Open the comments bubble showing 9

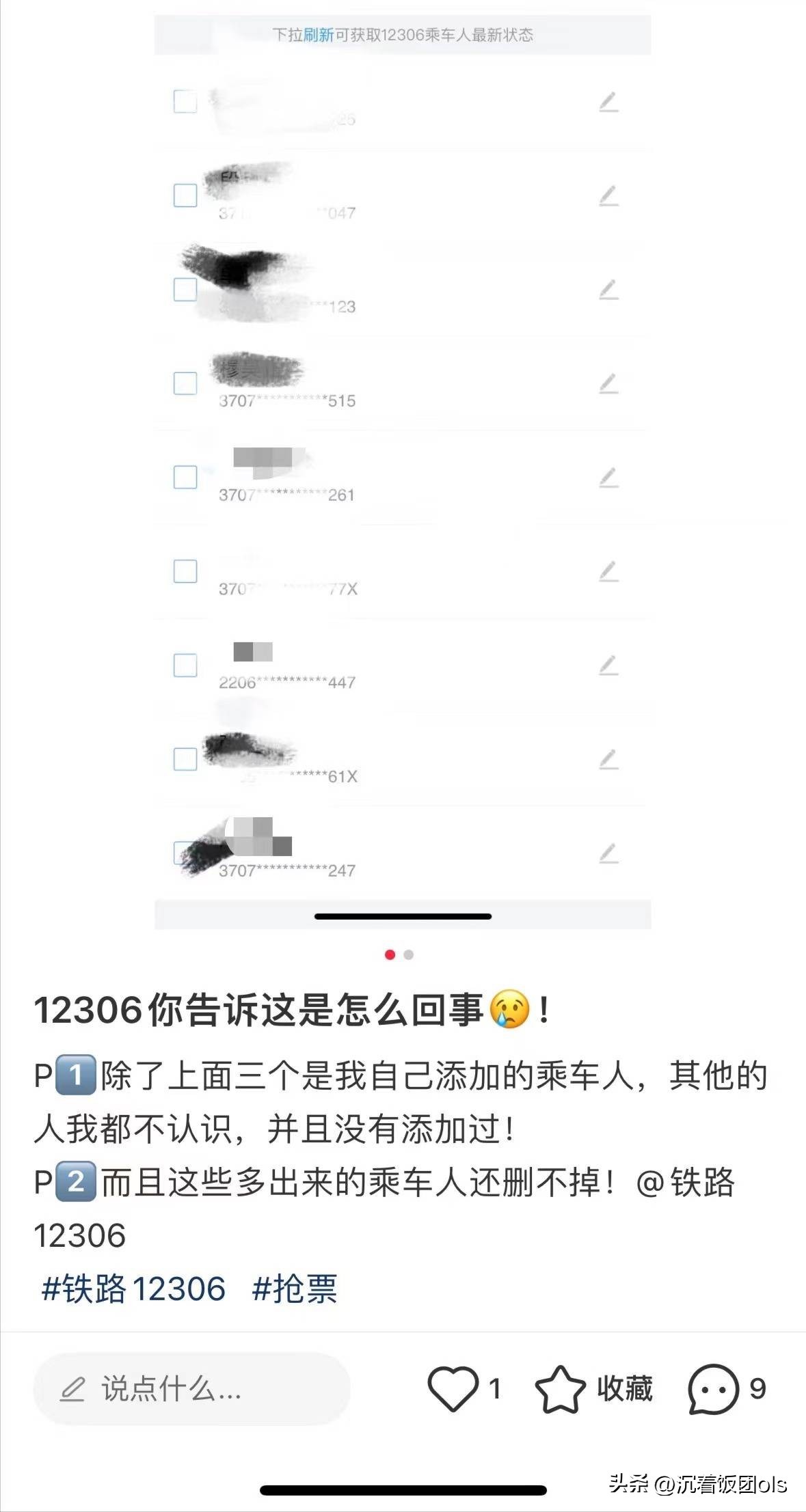[x=713, y=1389]
